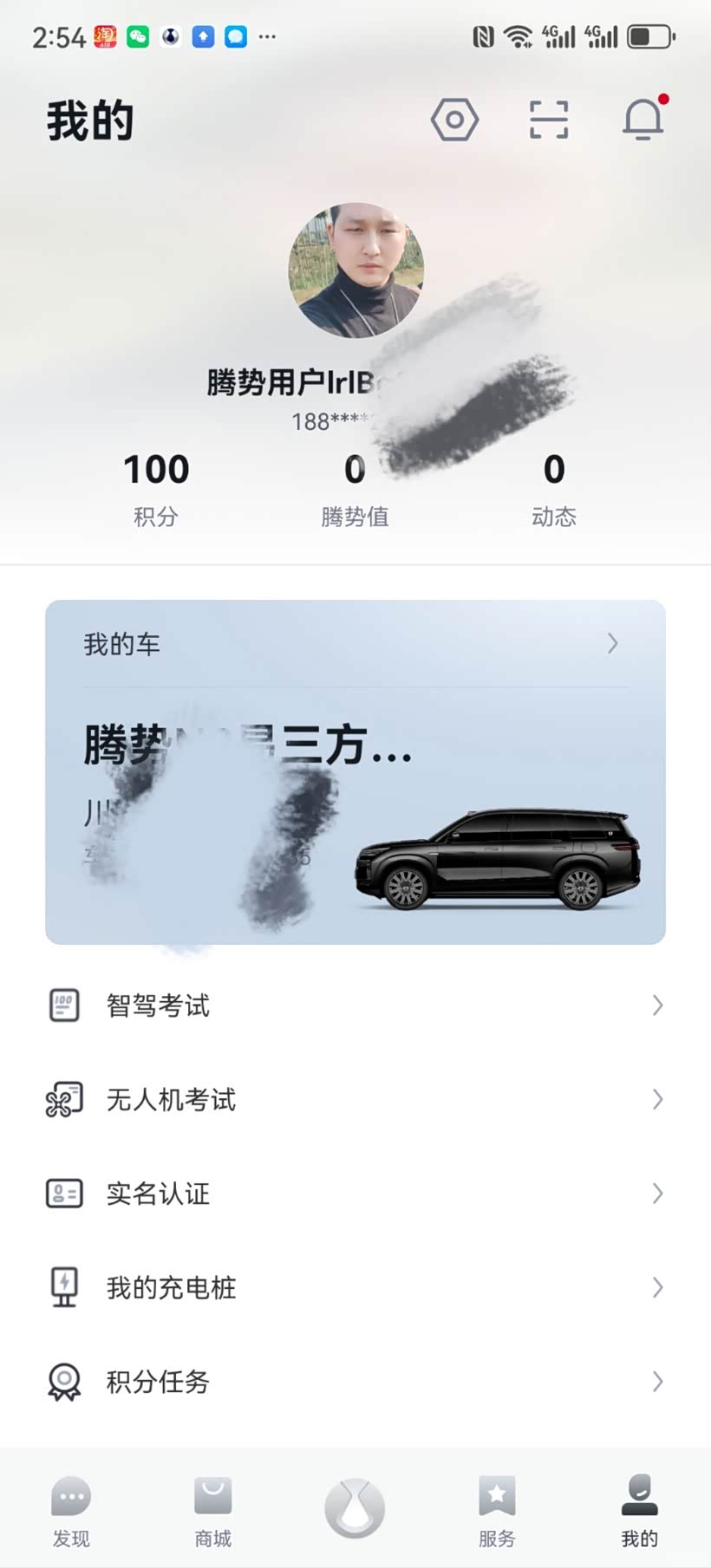Open 智驾考试
This screenshot has height=1568, width=711.
(355, 1005)
